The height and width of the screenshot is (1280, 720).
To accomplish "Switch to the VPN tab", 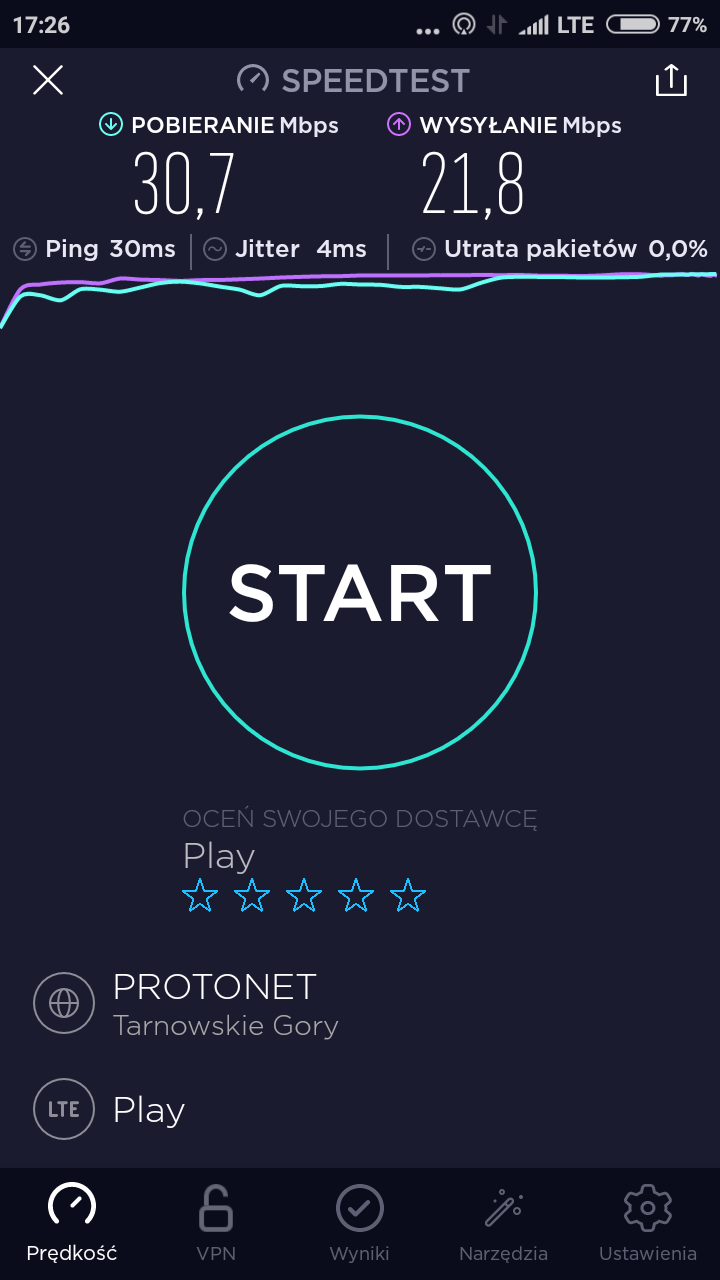I will pos(216,1220).
